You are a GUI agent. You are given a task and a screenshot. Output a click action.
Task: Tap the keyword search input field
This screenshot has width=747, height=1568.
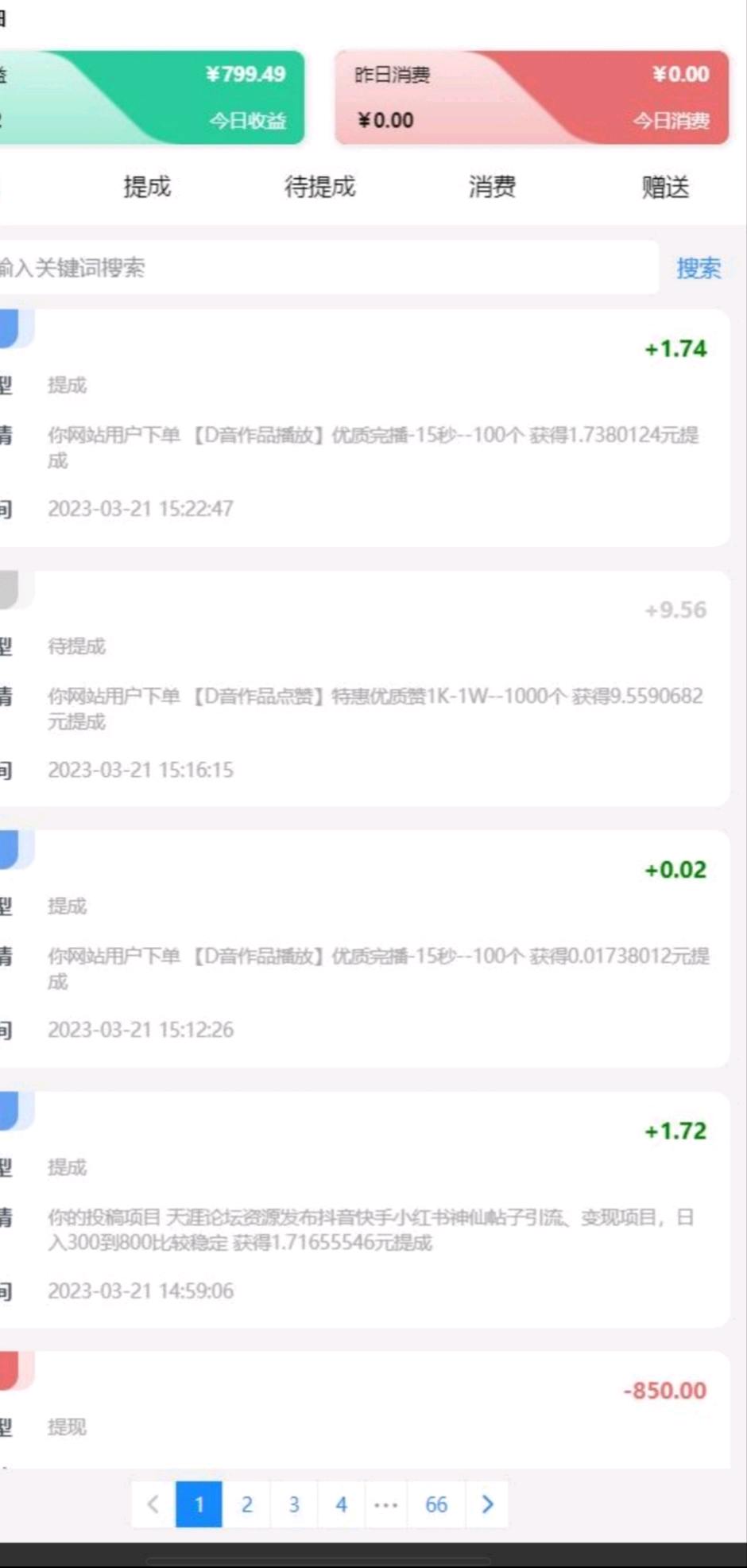(x=327, y=268)
